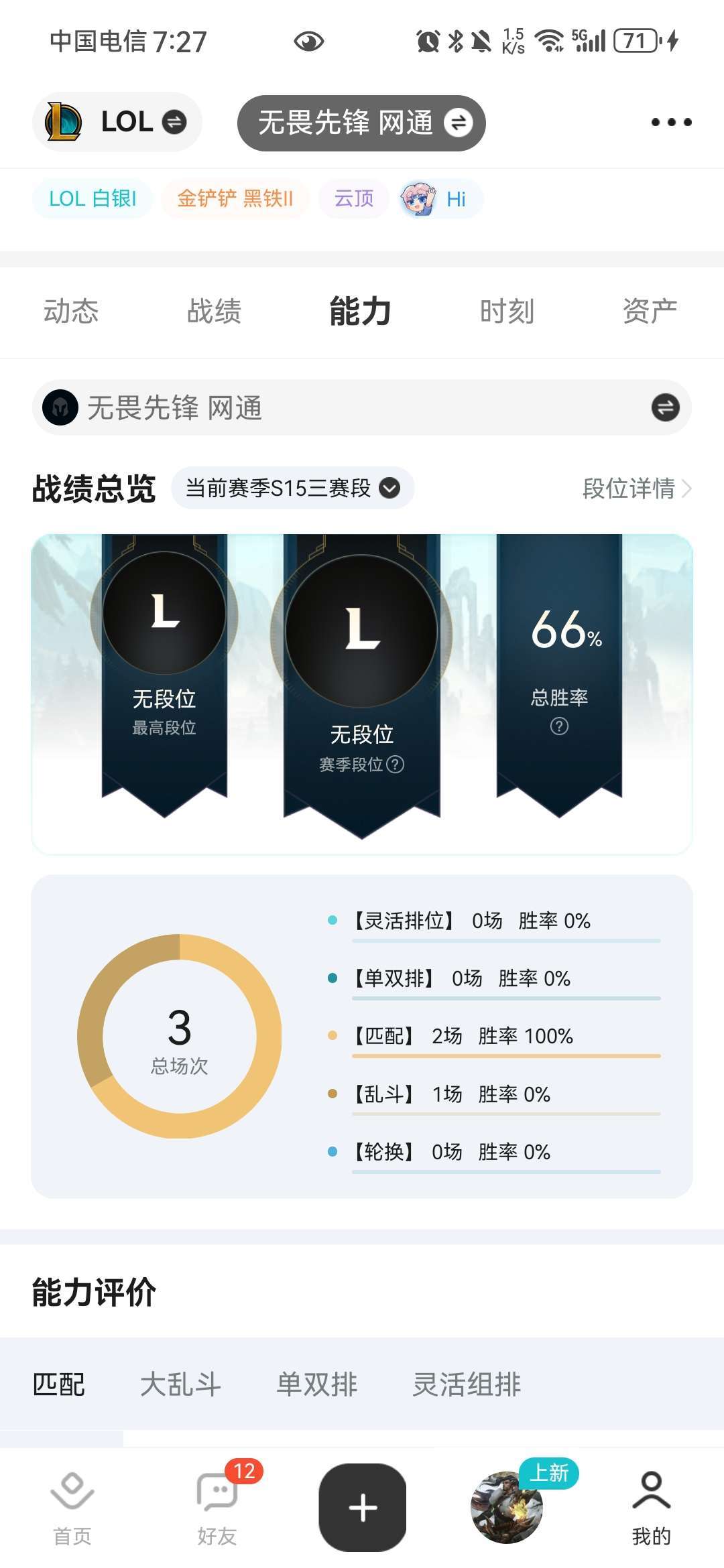Show help for 总胜率 question mark
The image size is (724, 1568).
[x=559, y=726]
